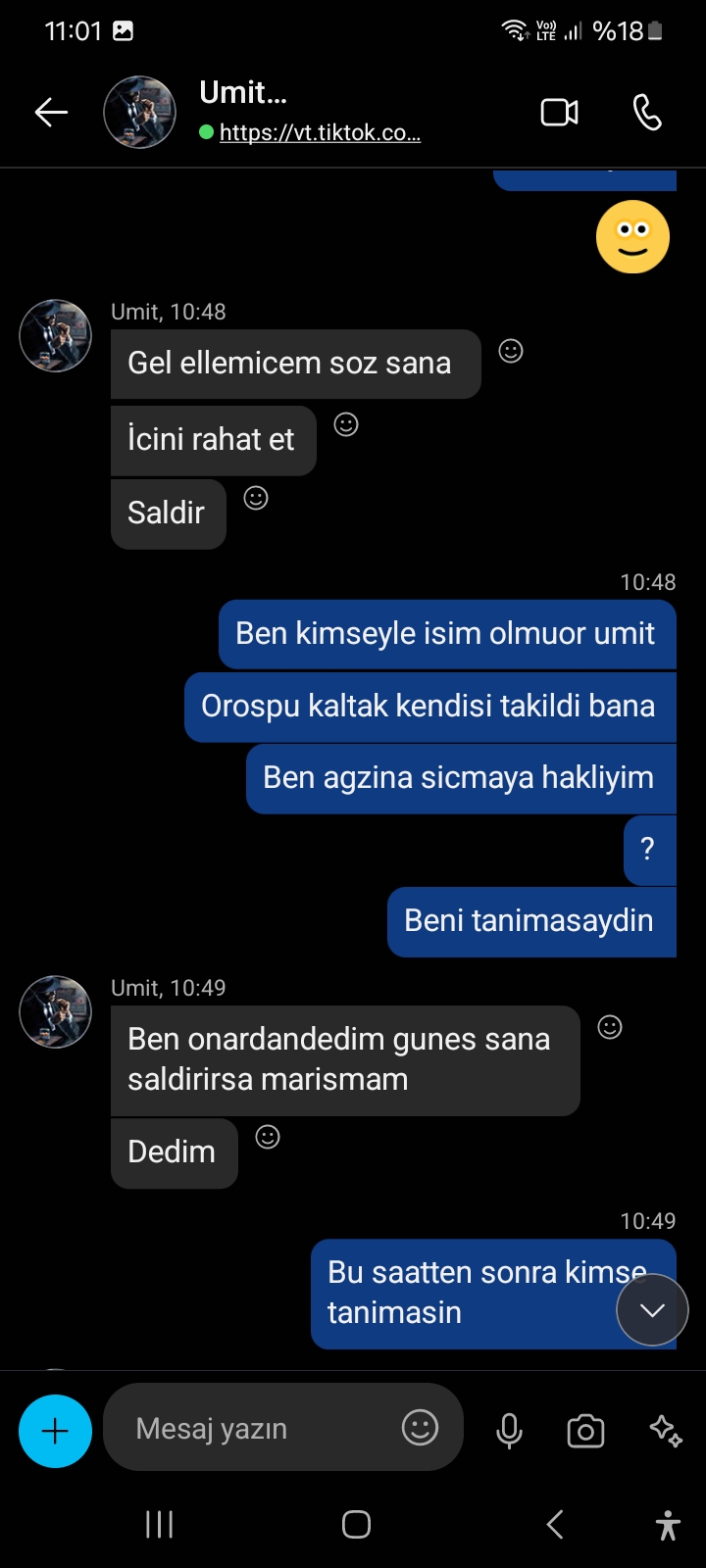The image size is (706, 1568).
Task: Open the camera to send a photo
Action: coord(585,1431)
